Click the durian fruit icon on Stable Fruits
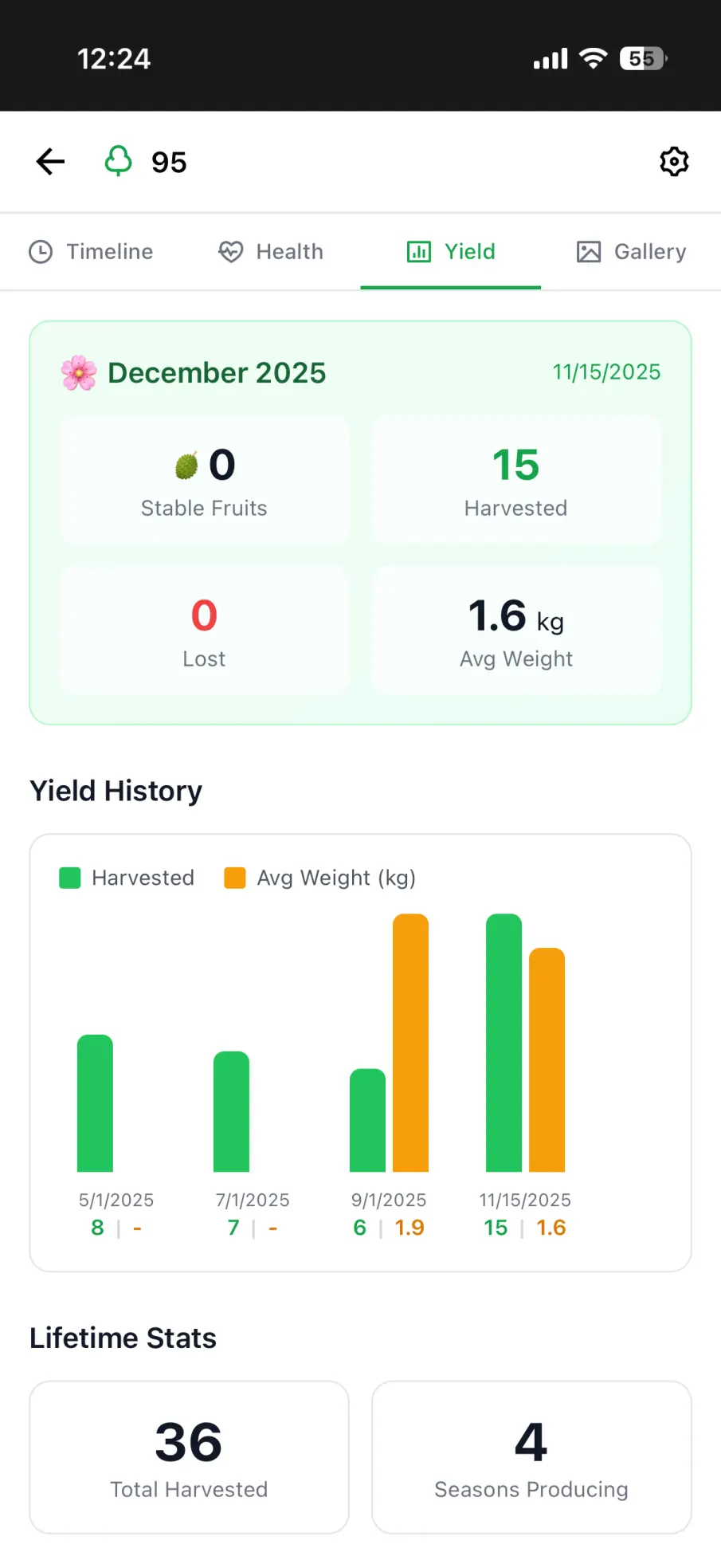The height and width of the screenshot is (1568, 721). (185, 465)
